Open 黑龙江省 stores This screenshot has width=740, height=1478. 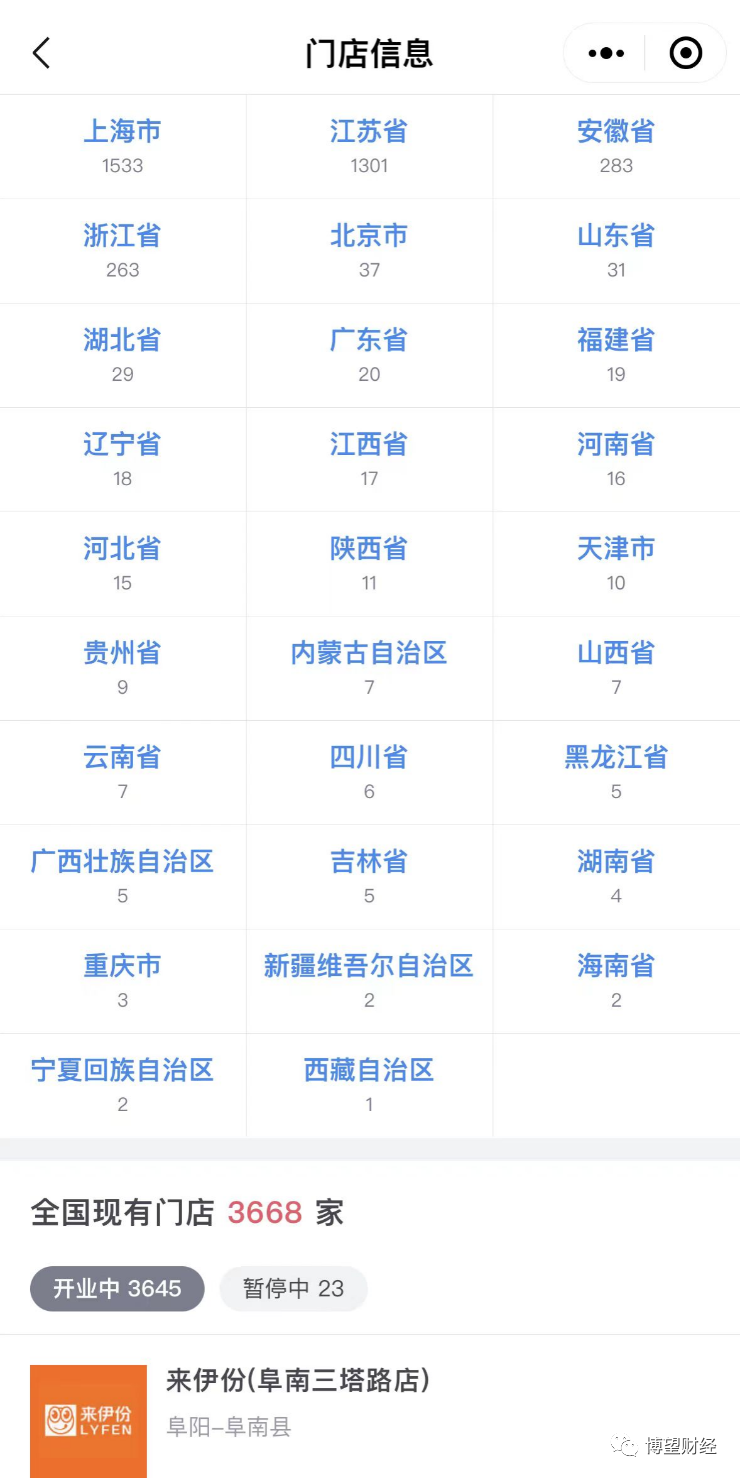pos(616,772)
